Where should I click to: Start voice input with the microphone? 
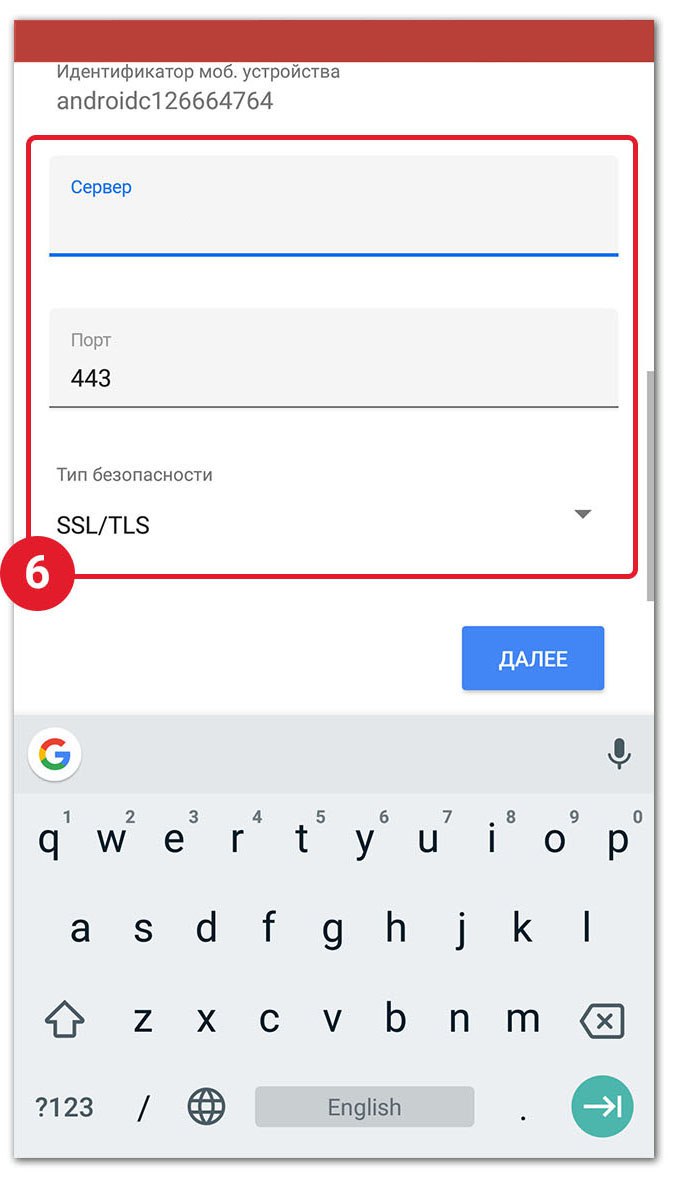pyautogui.click(x=620, y=754)
